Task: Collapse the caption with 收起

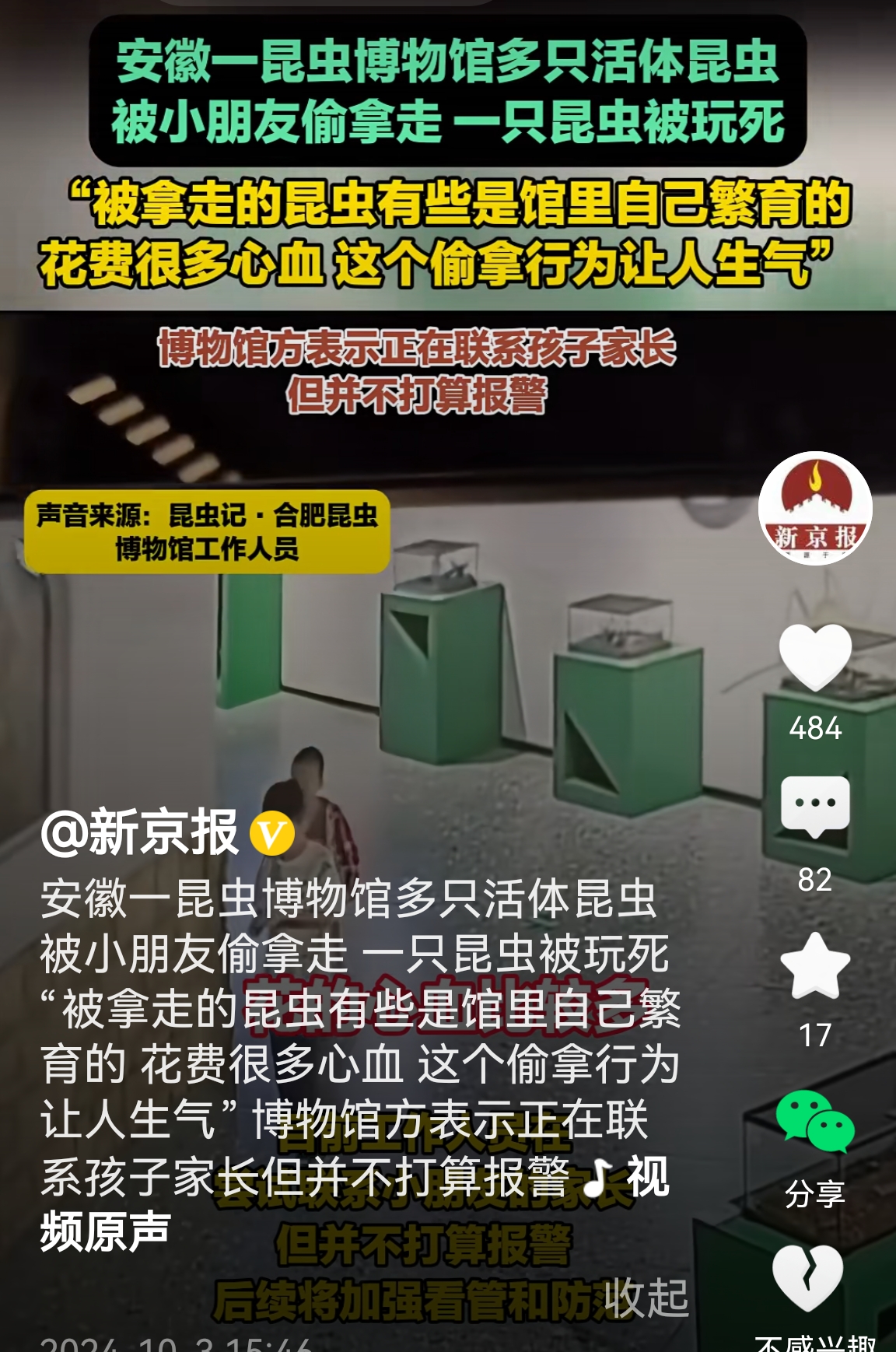Action: pos(646,1298)
